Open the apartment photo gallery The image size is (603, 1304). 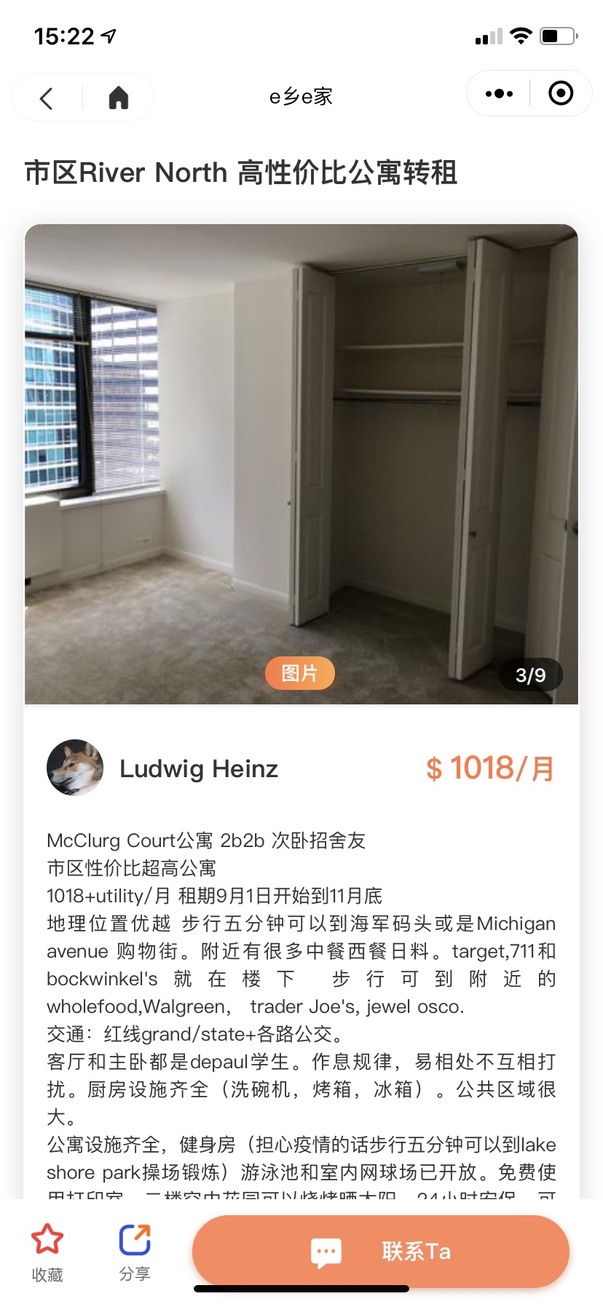301,464
